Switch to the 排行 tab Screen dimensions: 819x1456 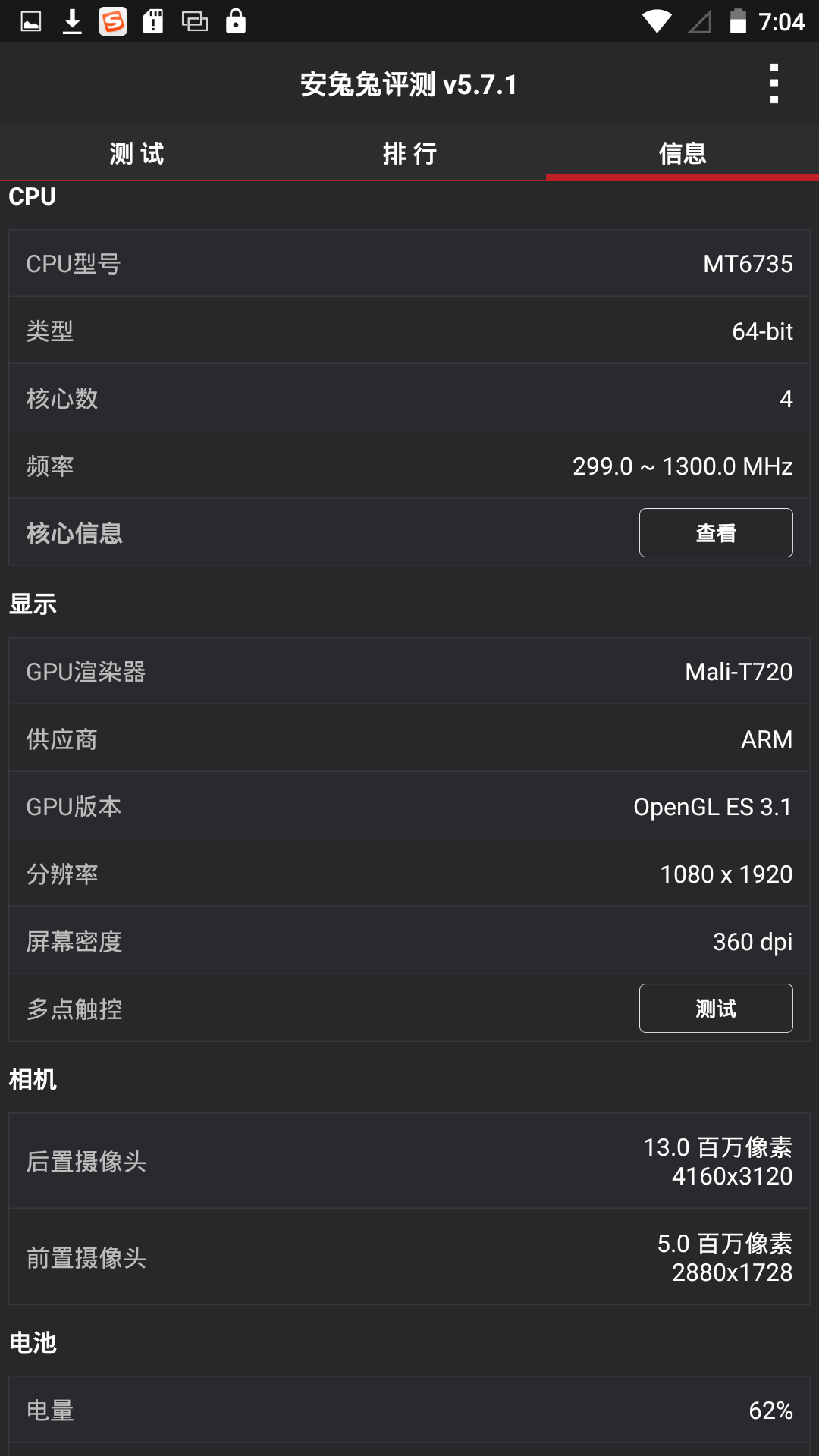pos(409,153)
